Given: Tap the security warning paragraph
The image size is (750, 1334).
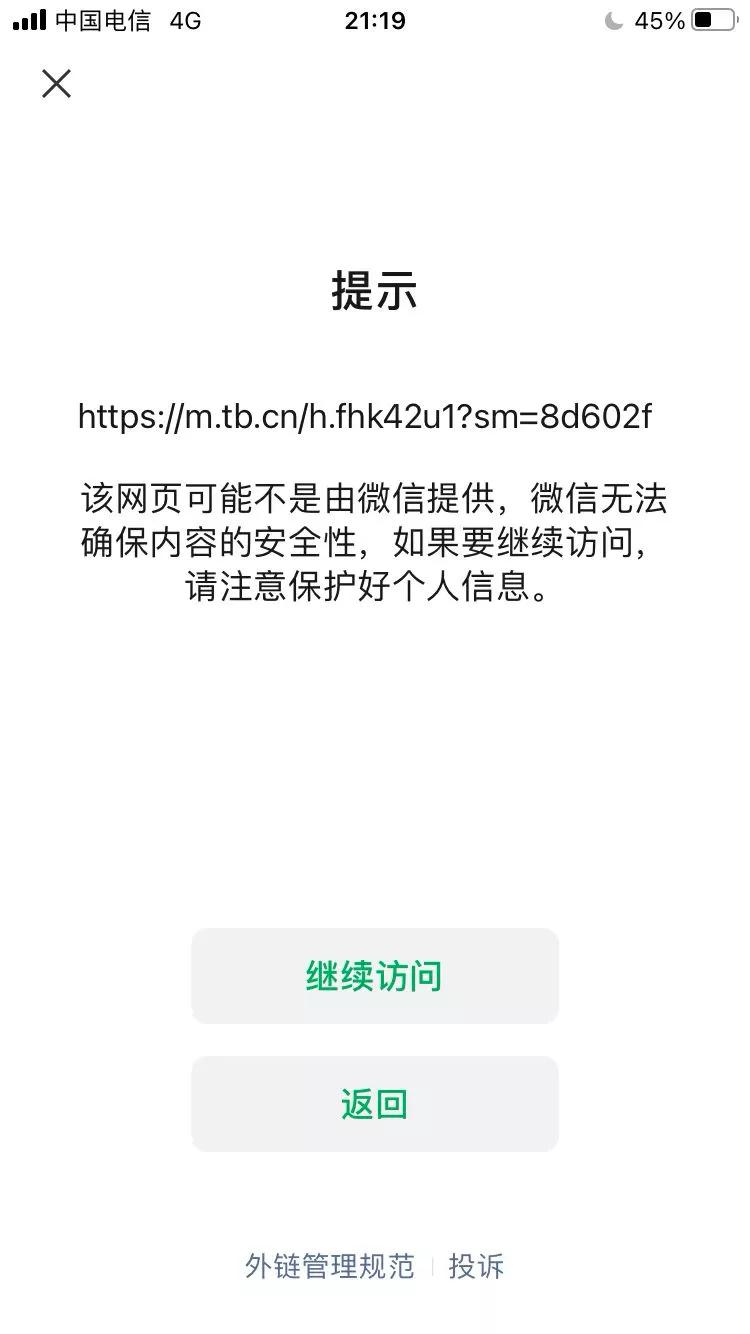Looking at the screenshot, I should (x=375, y=541).
